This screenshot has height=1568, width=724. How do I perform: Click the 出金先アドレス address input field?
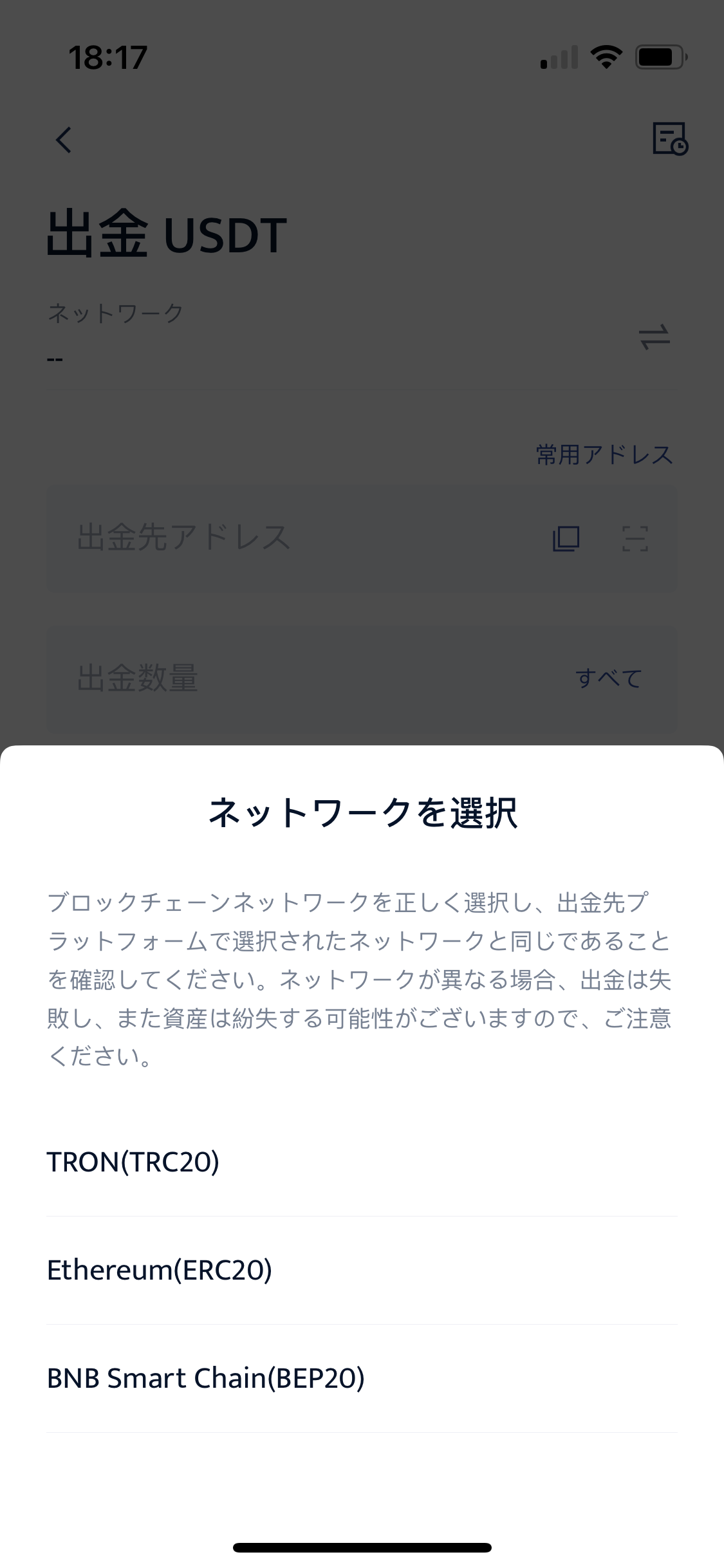(257, 539)
